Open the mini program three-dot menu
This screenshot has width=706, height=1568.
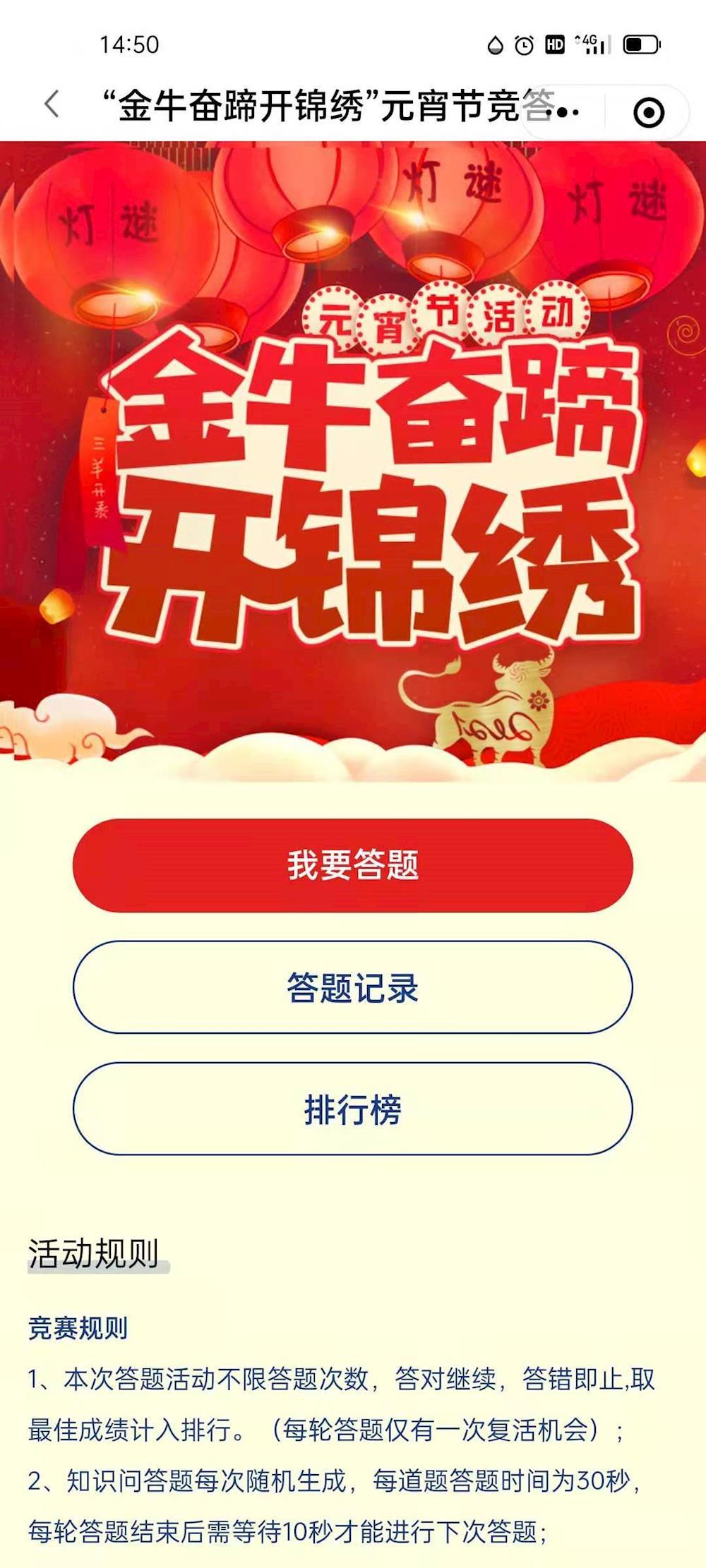tap(566, 111)
